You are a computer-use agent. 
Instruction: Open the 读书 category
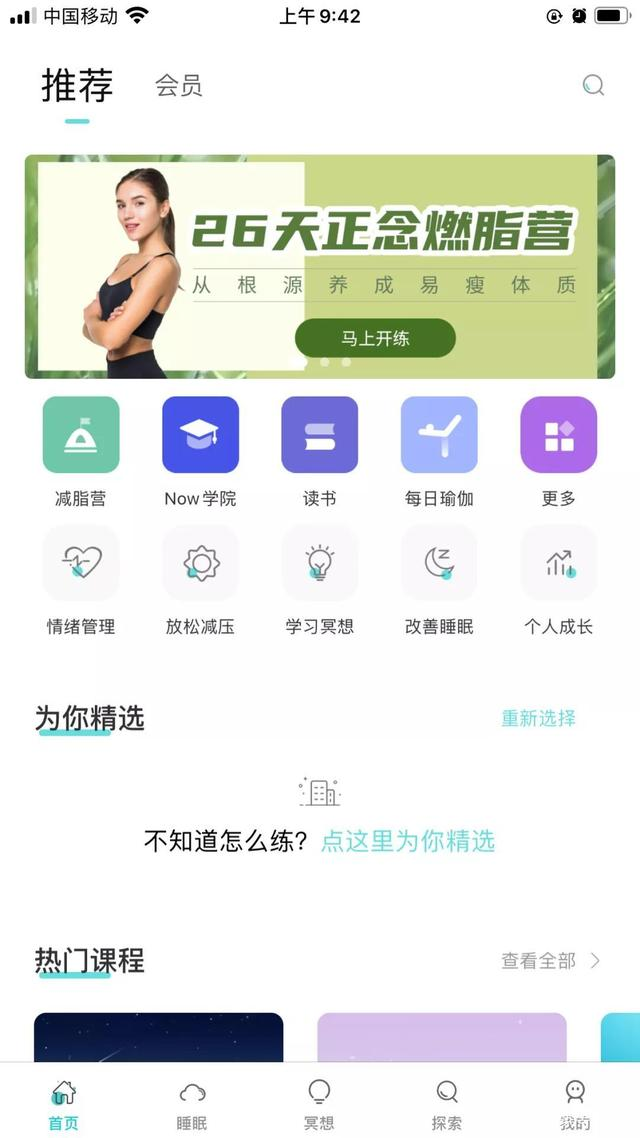pyautogui.click(x=319, y=435)
